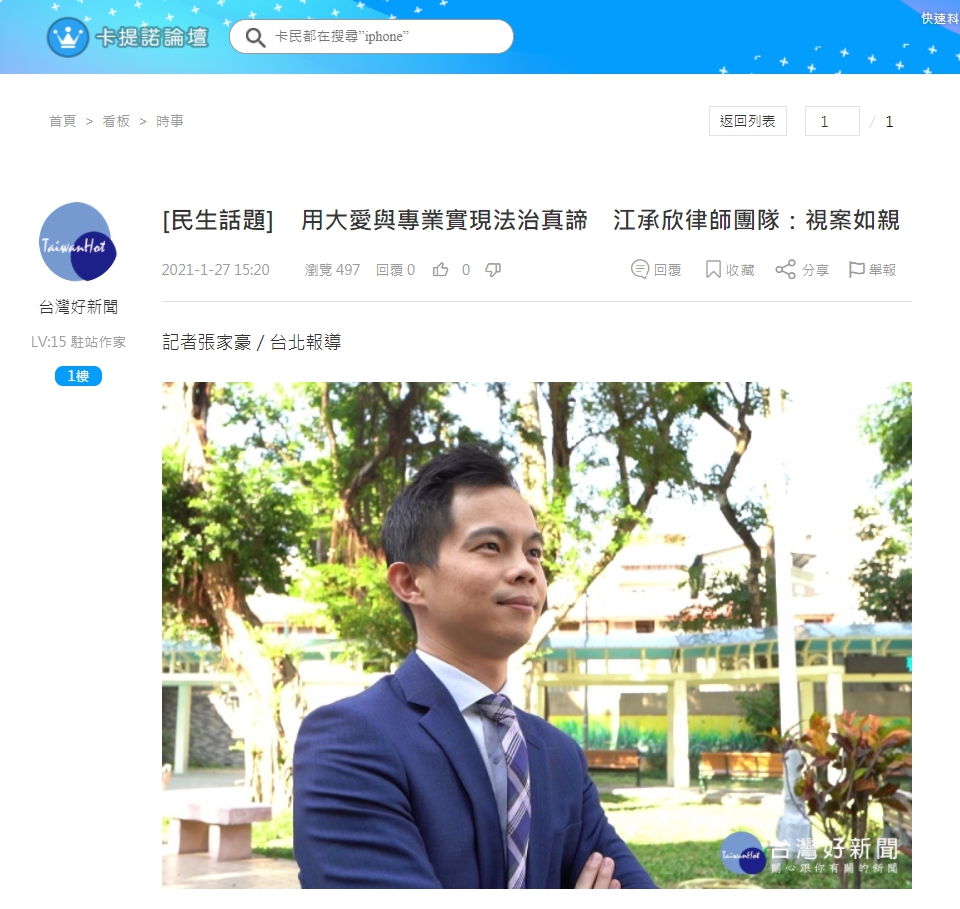Open the 卡提諾論壇 home logo
This screenshot has height=909, width=960.
coord(128,38)
